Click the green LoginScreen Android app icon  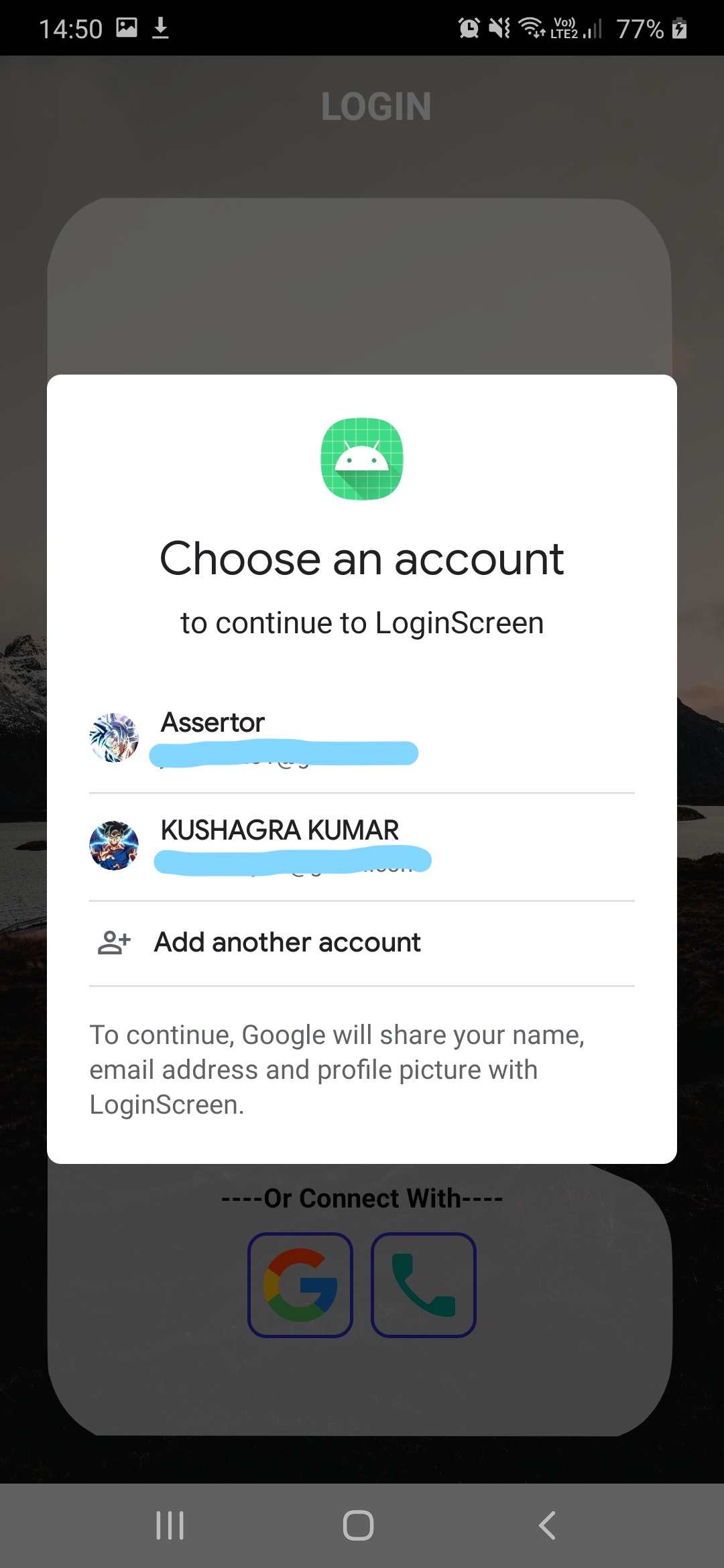coord(361,458)
